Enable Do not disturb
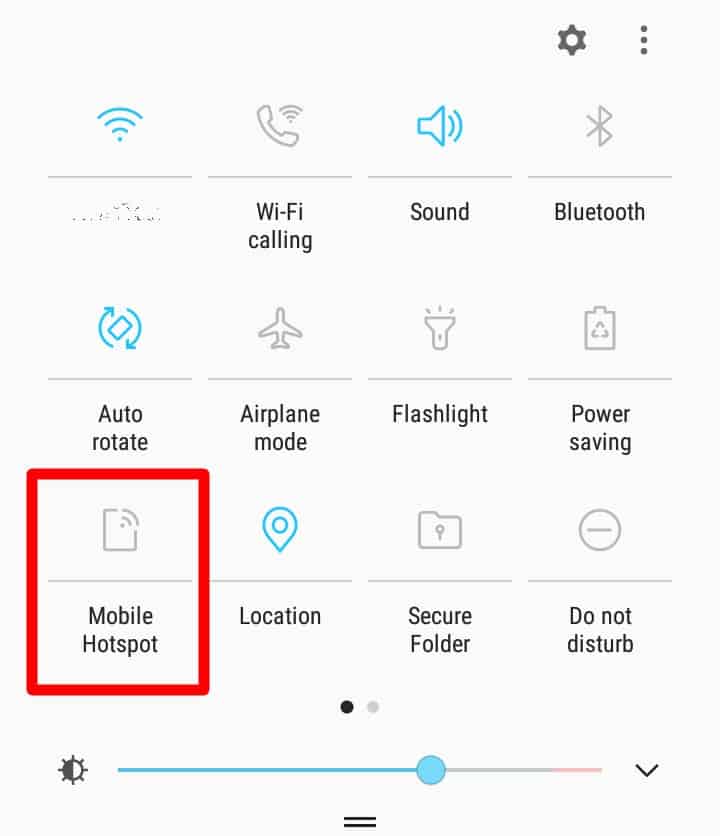This screenshot has height=836, width=720. point(600,530)
